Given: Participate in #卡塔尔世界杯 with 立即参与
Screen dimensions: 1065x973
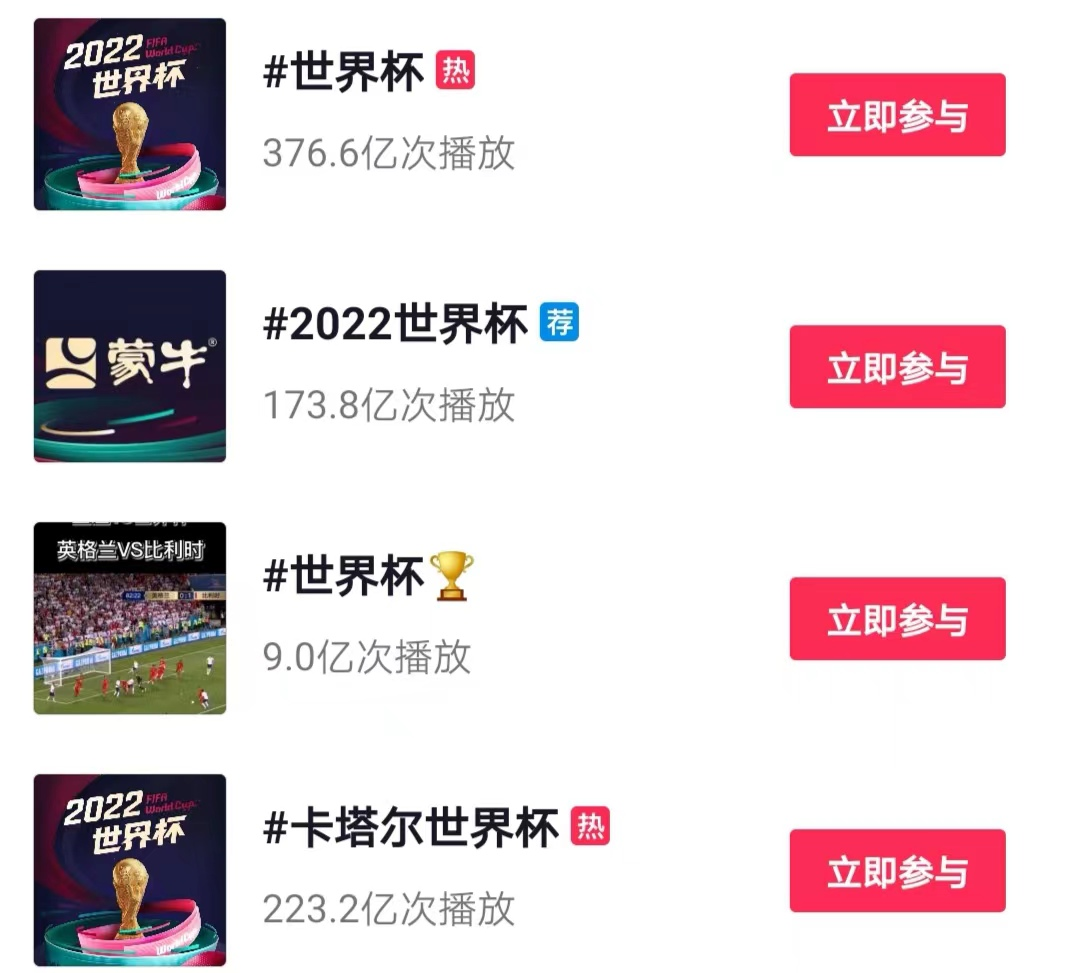Looking at the screenshot, I should [x=896, y=871].
